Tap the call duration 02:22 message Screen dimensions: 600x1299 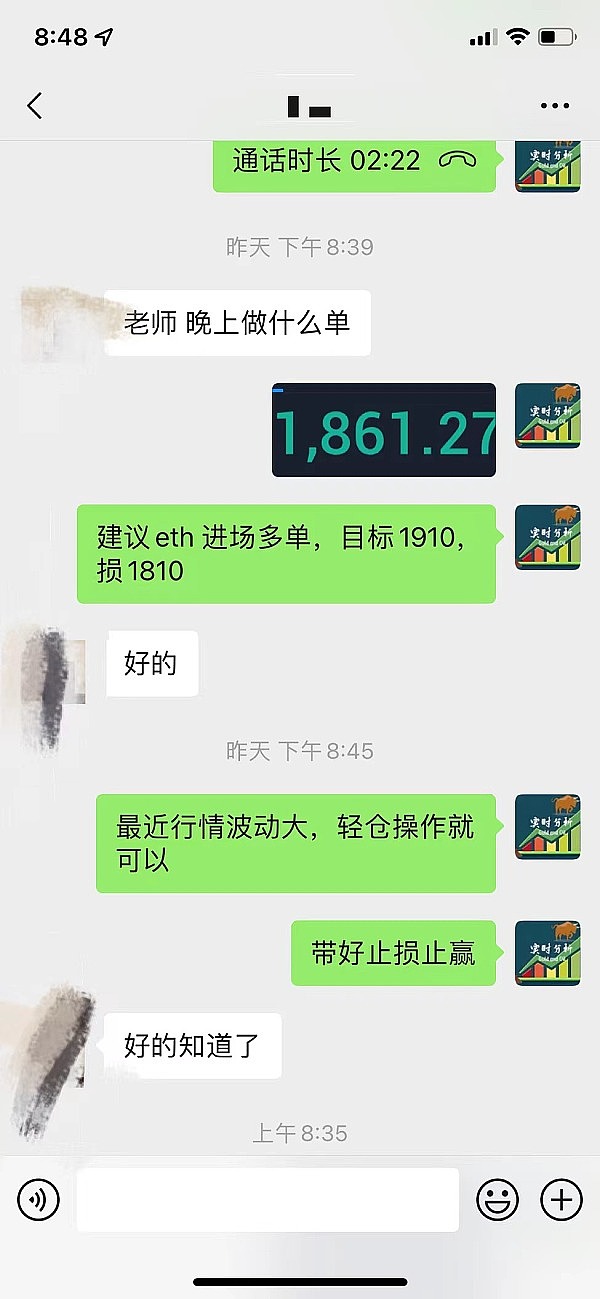point(354,161)
